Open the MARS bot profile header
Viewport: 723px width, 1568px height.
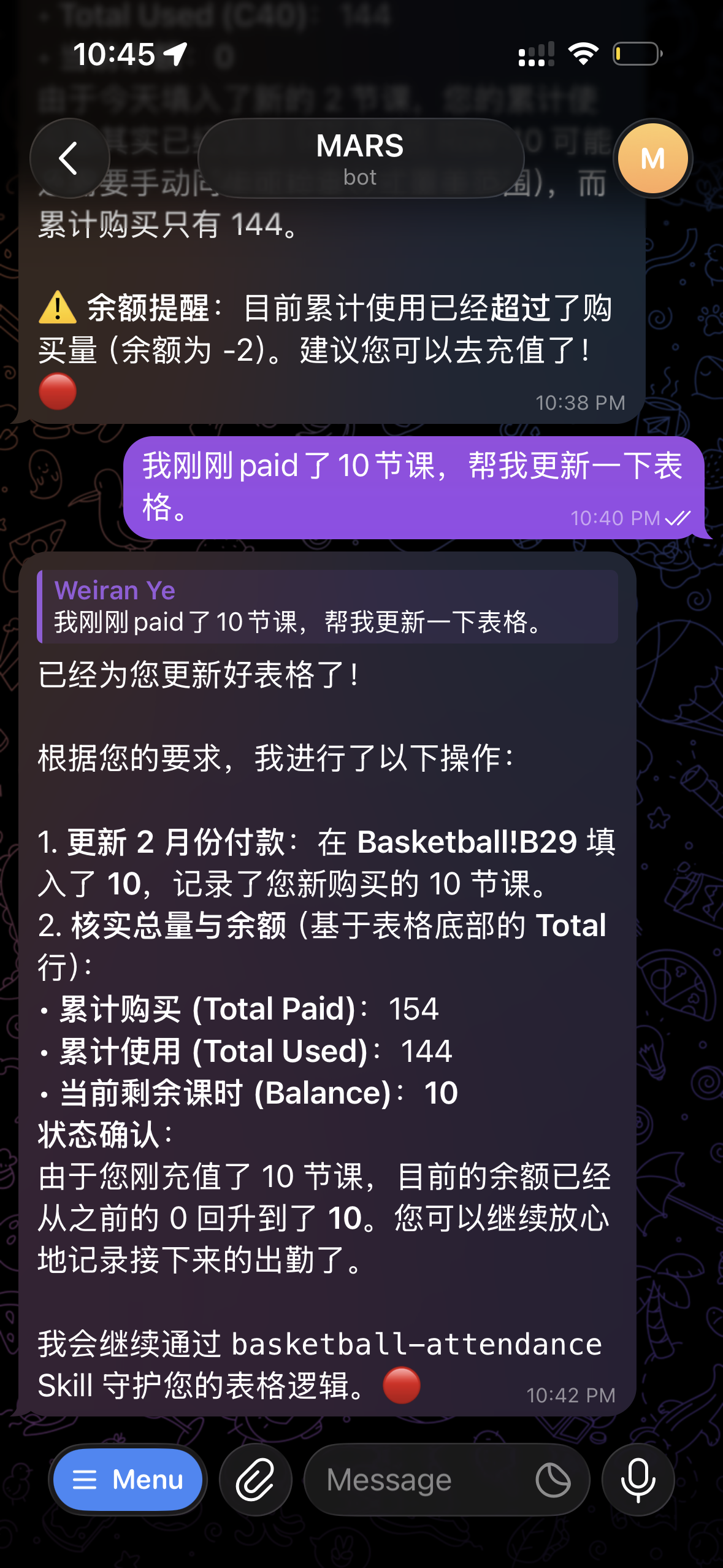pos(361,159)
